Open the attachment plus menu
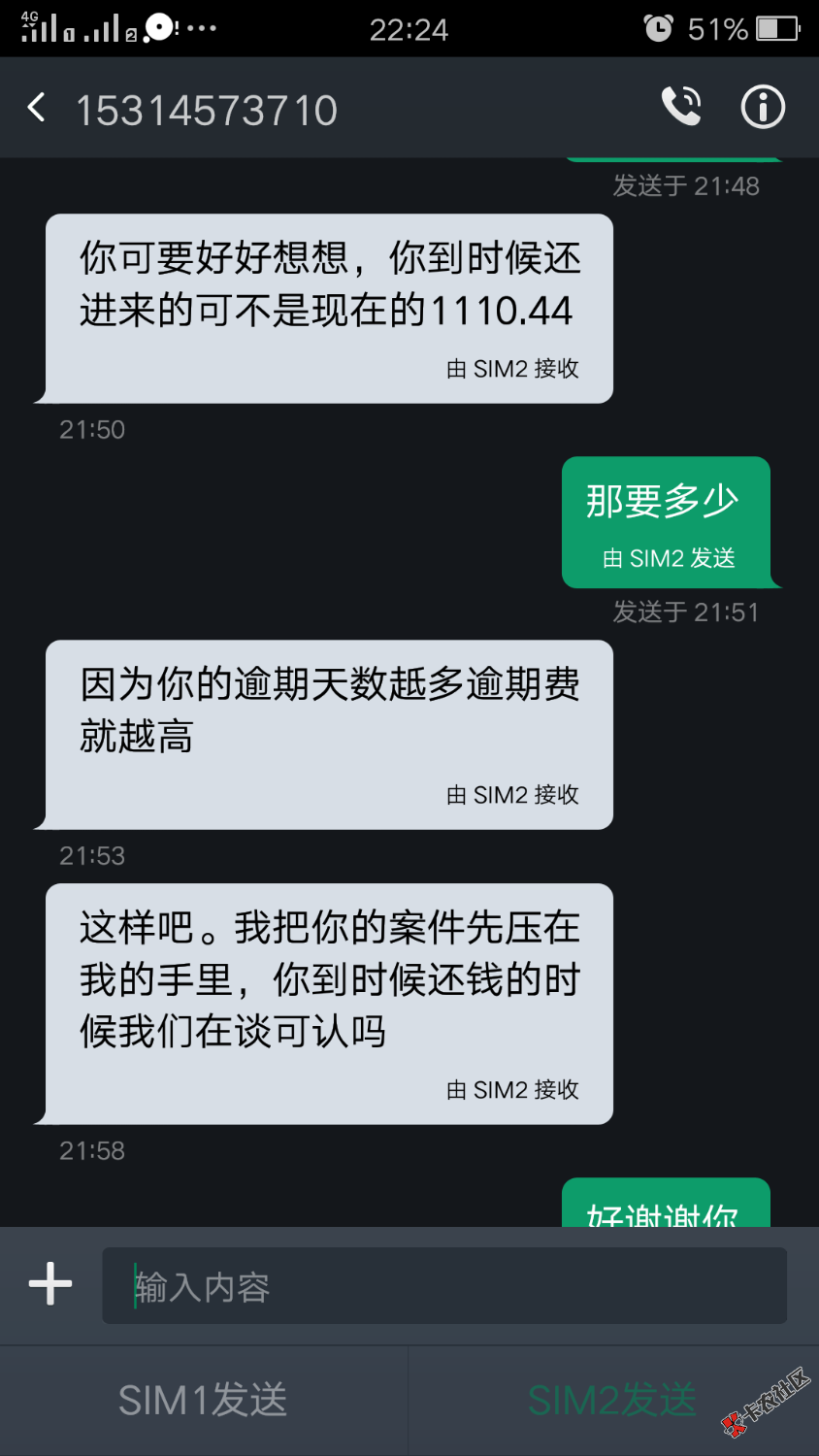 pos(50,1284)
